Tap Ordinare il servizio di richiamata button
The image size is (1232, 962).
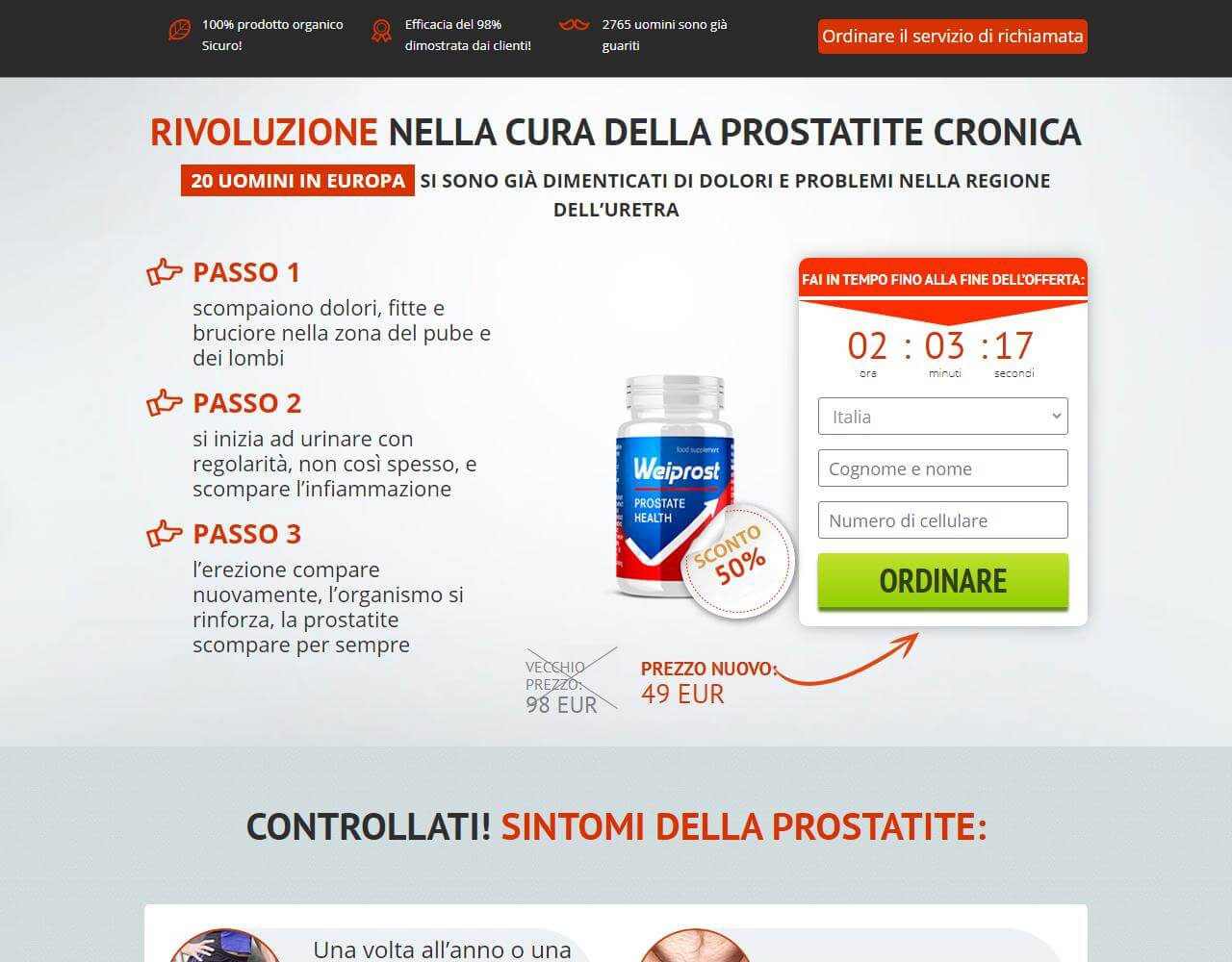coord(952,37)
